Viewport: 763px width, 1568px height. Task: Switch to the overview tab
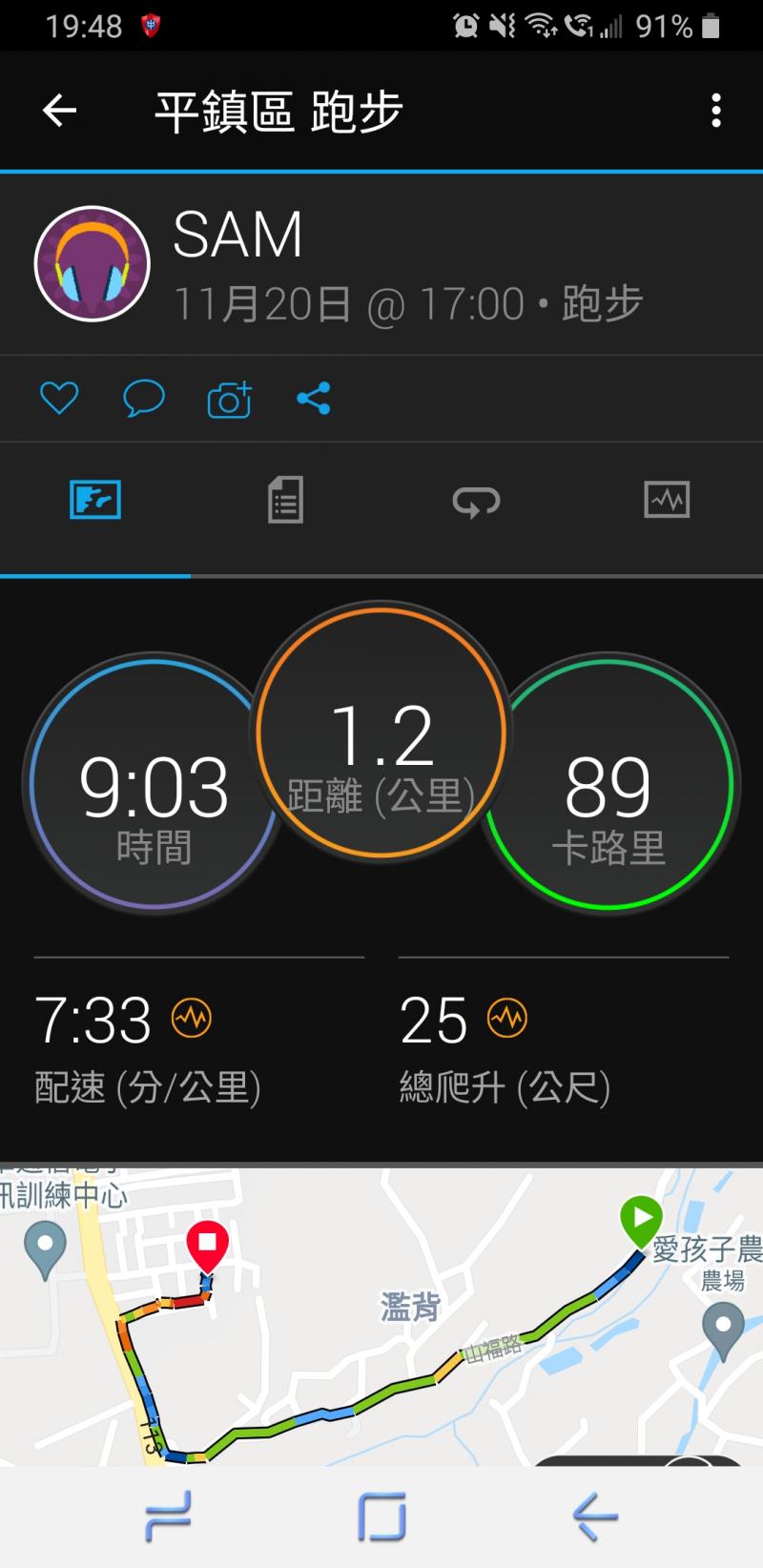pyautogui.click(x=95, y=500)
